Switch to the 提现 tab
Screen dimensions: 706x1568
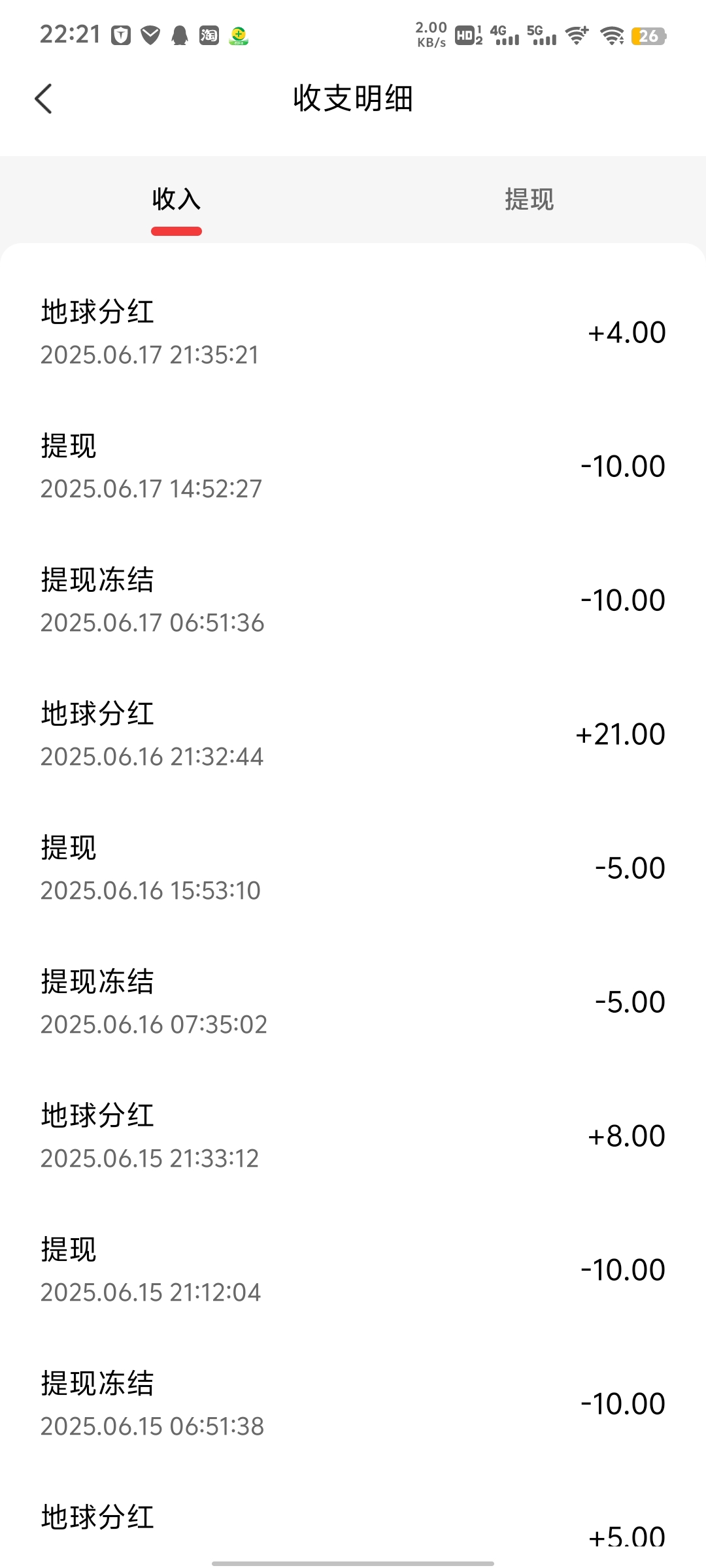click(x=529, y=199)
